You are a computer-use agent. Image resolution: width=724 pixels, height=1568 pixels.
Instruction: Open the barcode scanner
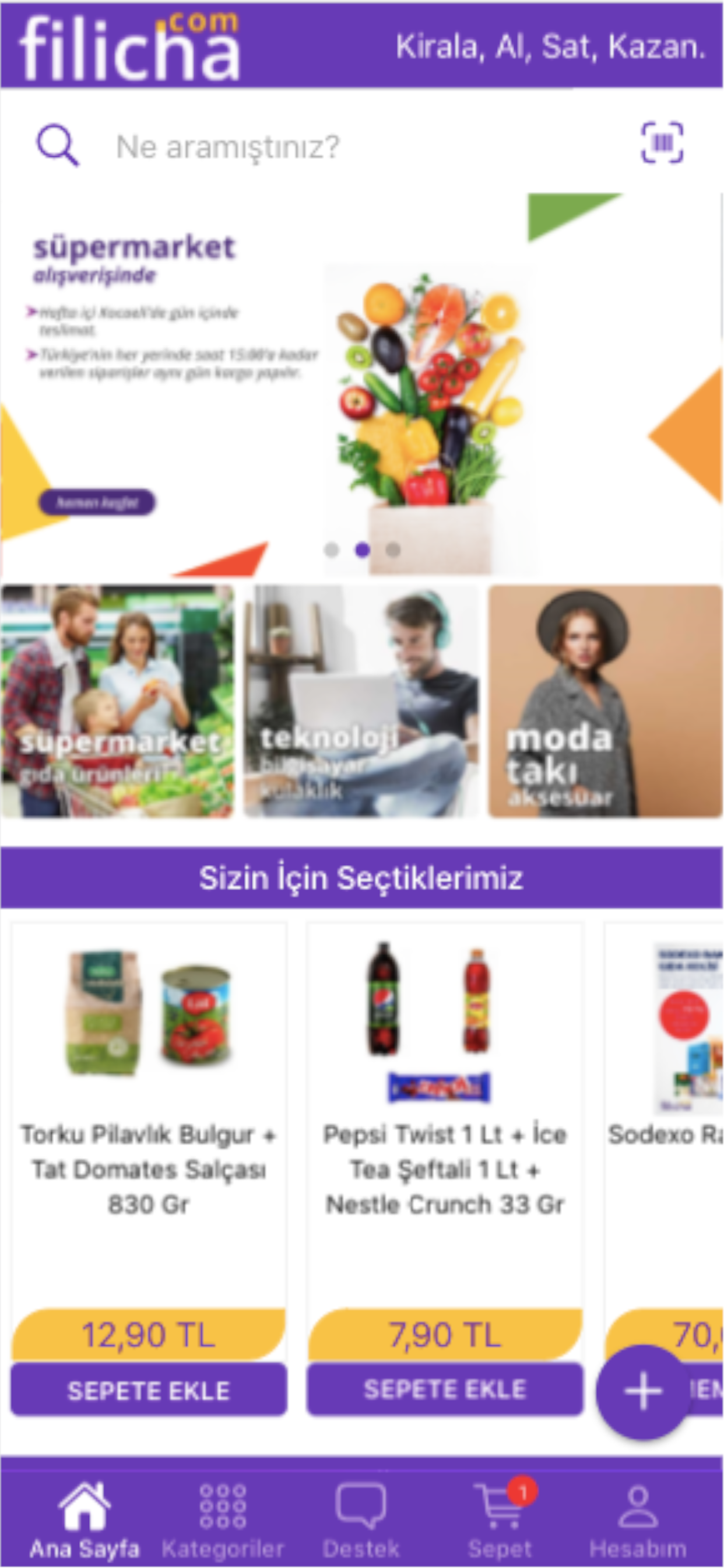tap(662, 143)
